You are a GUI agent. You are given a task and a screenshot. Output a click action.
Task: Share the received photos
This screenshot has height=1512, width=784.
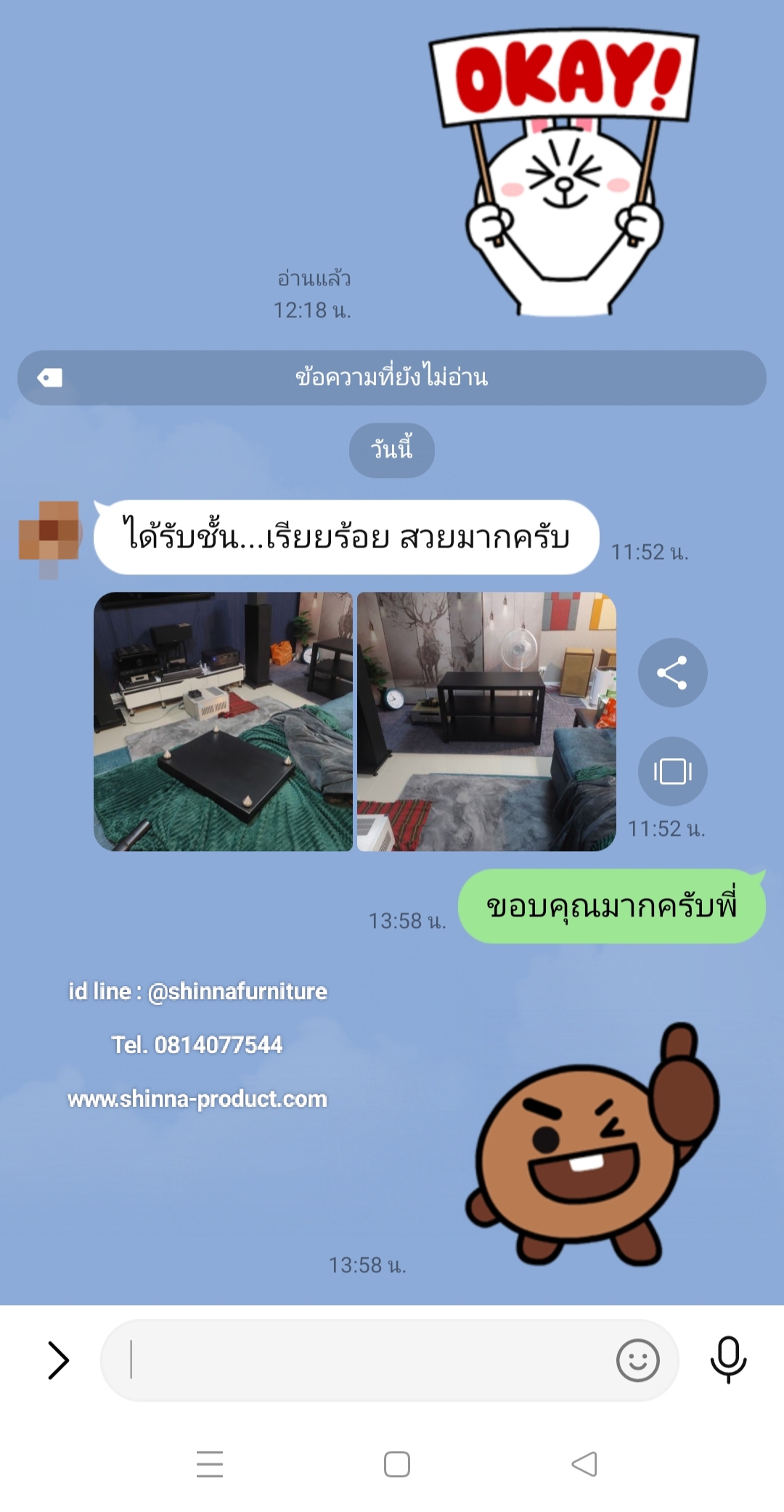(672, 672)
